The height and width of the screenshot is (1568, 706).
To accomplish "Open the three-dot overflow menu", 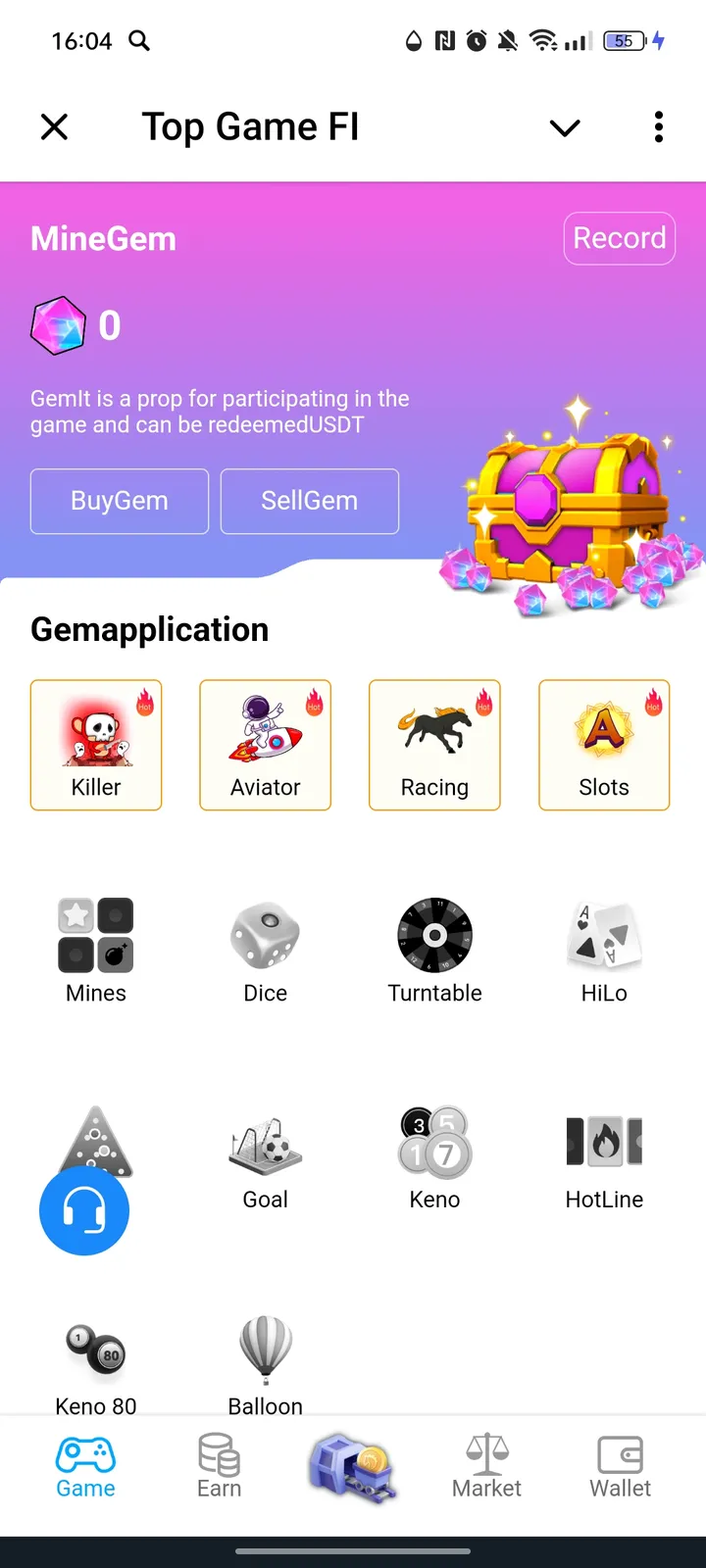I will tap(658, 127).
